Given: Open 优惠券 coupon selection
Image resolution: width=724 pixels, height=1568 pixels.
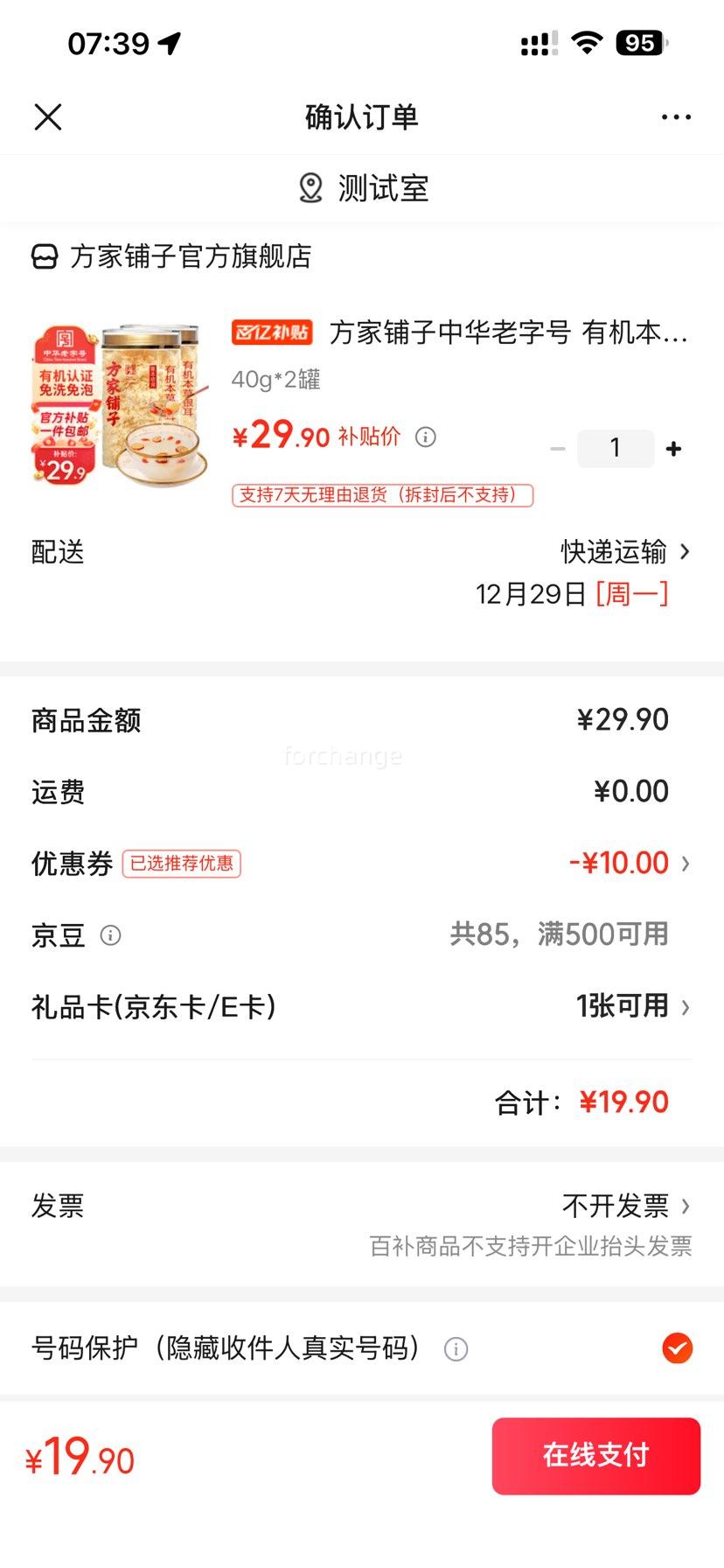Looking at the screenshot, I should click(x=628, y=864).
